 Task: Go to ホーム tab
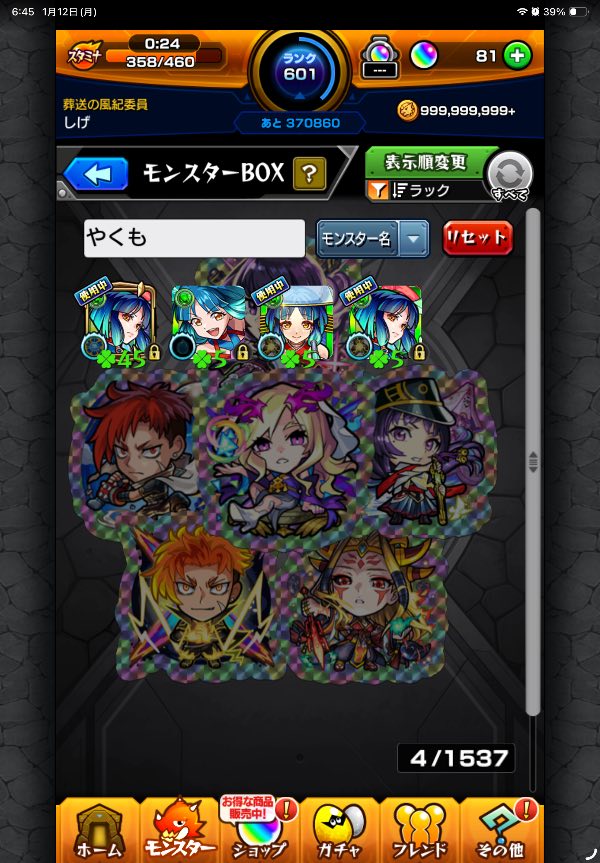click(100, 830)
